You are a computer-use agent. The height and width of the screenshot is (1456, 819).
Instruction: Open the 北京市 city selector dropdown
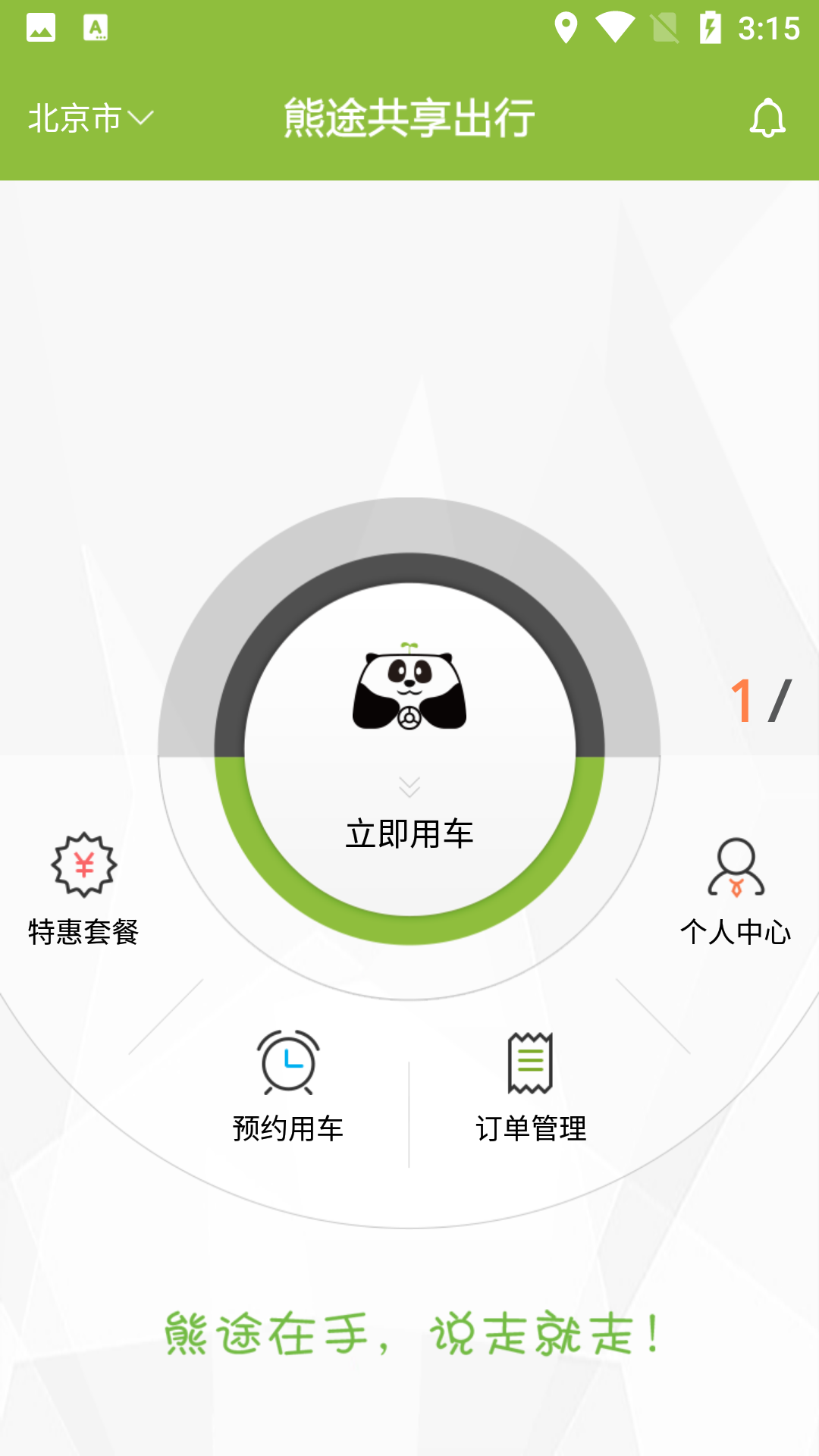pos(91,118)
